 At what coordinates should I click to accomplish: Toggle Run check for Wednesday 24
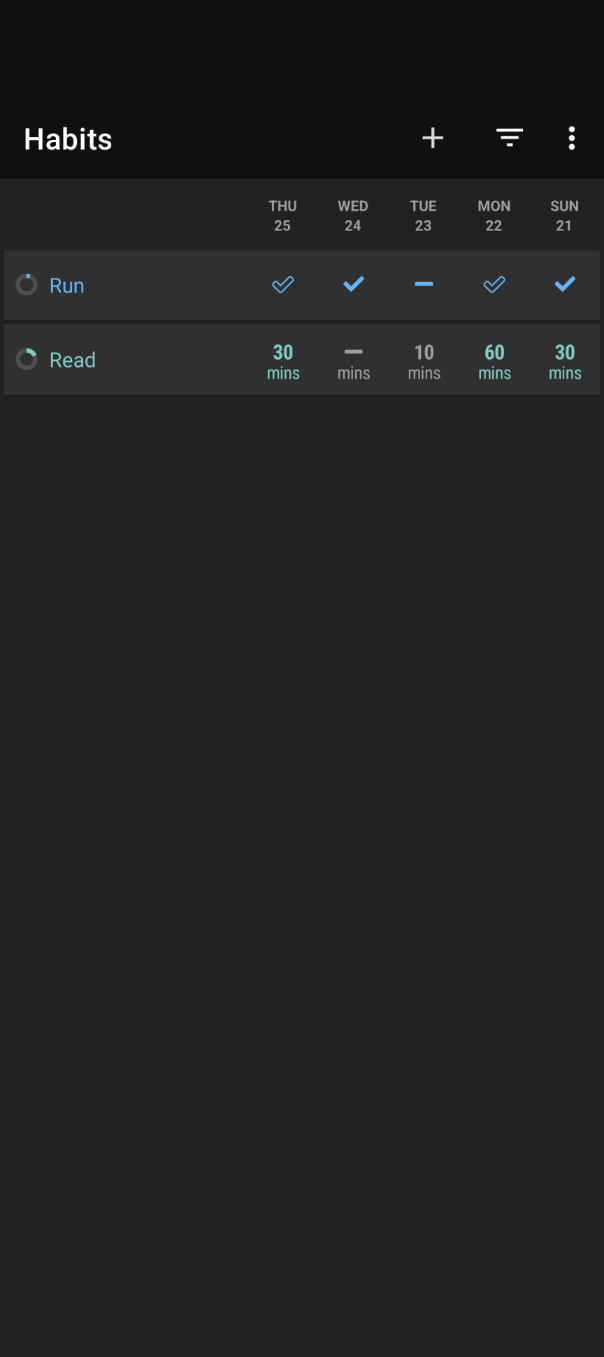(353, 285)
